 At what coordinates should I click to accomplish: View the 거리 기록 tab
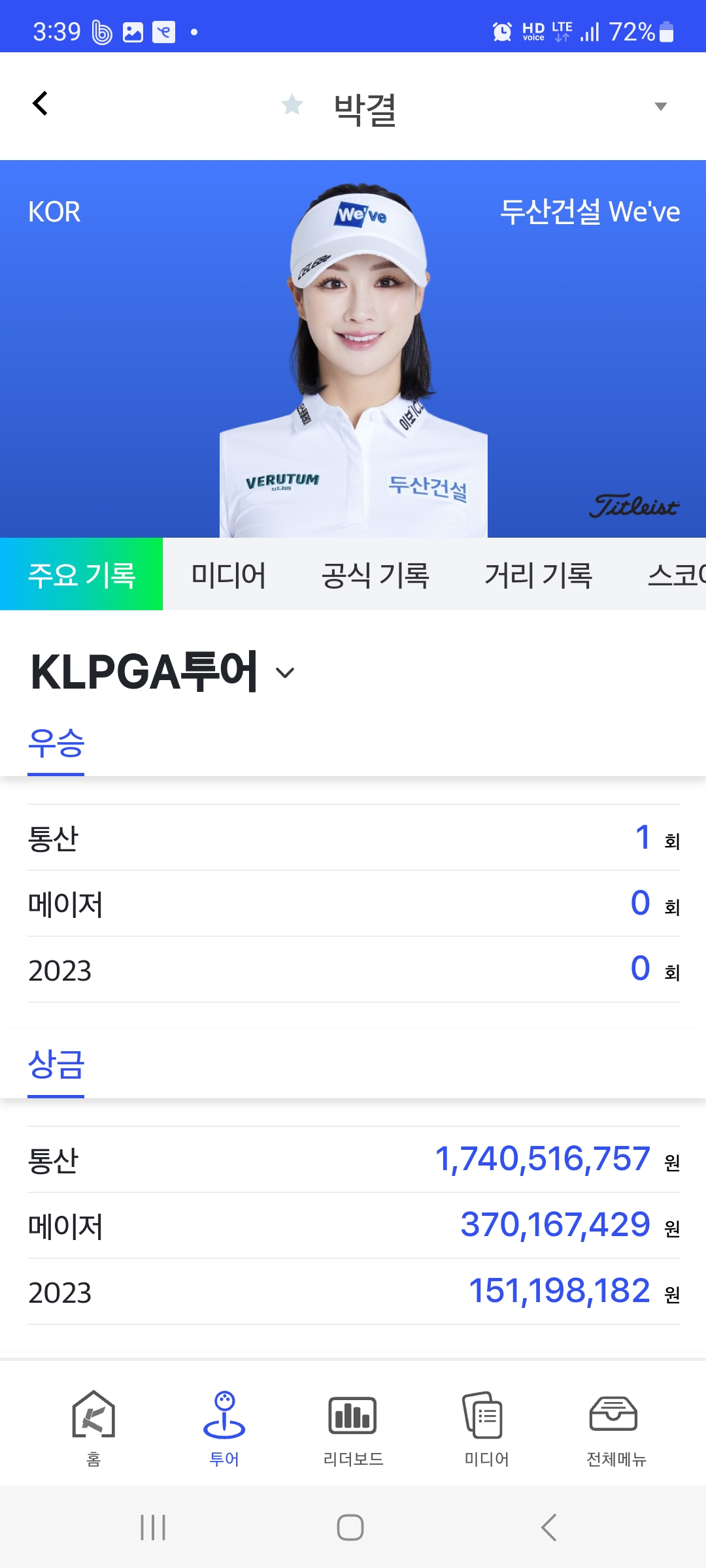coord(538,575)
